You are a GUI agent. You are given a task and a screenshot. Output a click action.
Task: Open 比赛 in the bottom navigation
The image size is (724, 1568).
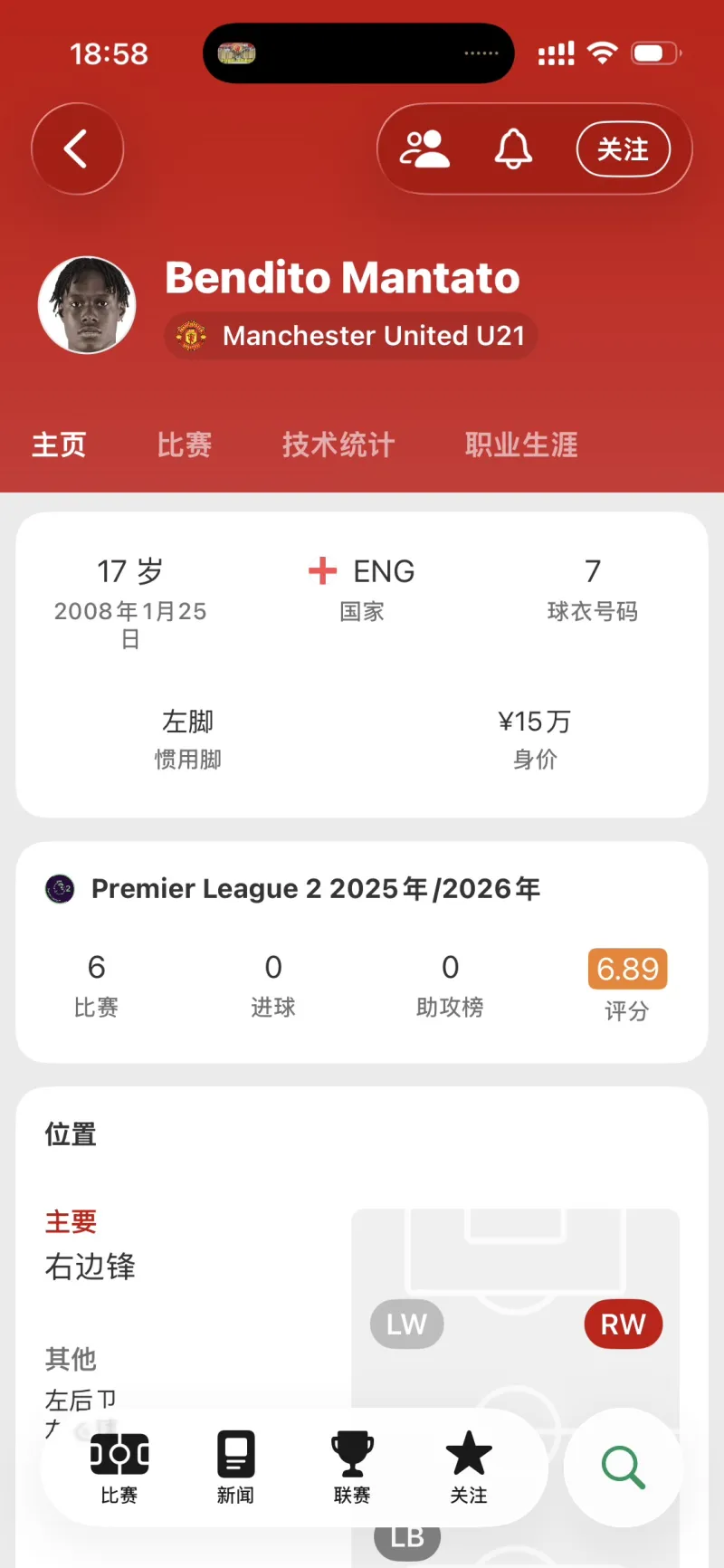[119, 1467]
